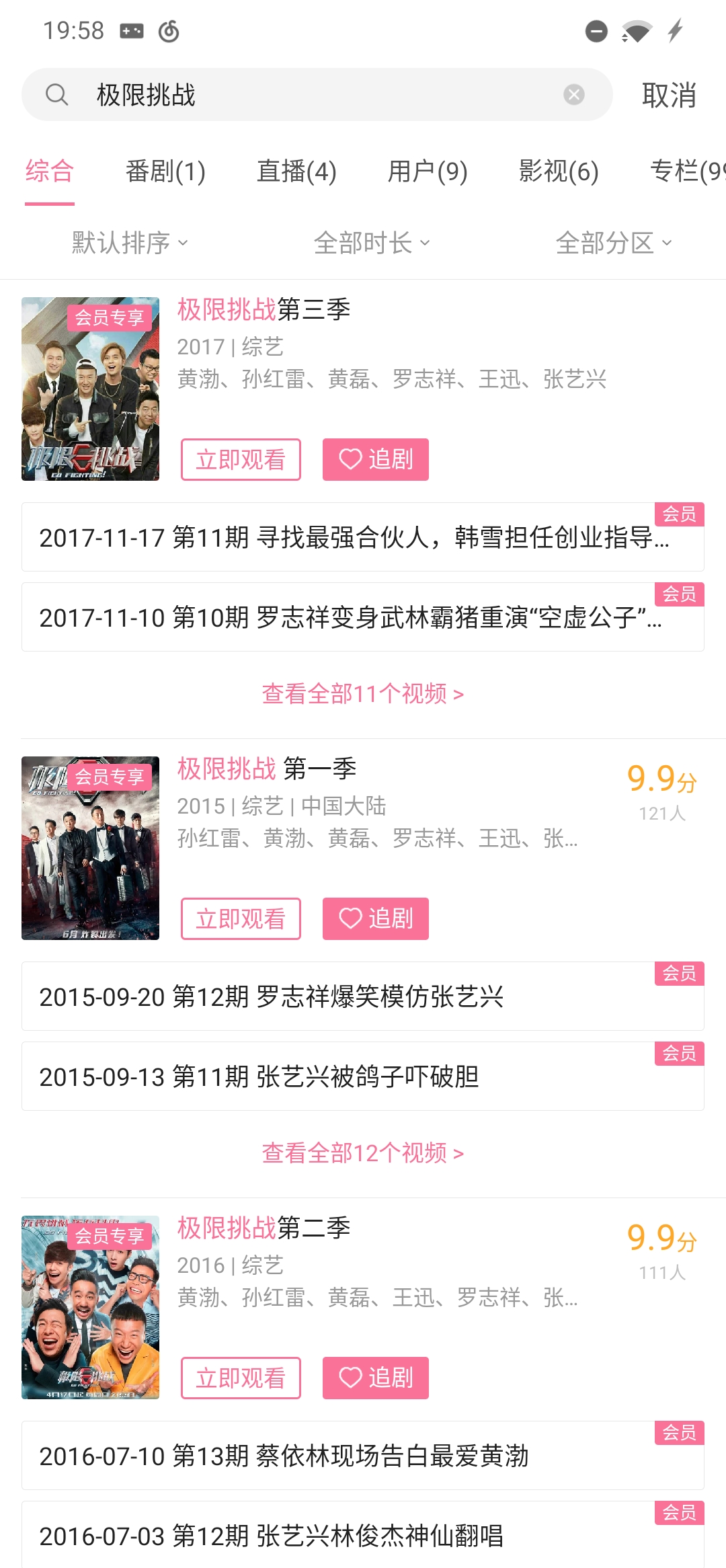Clear the search text 极限挑战

(573, 95)
